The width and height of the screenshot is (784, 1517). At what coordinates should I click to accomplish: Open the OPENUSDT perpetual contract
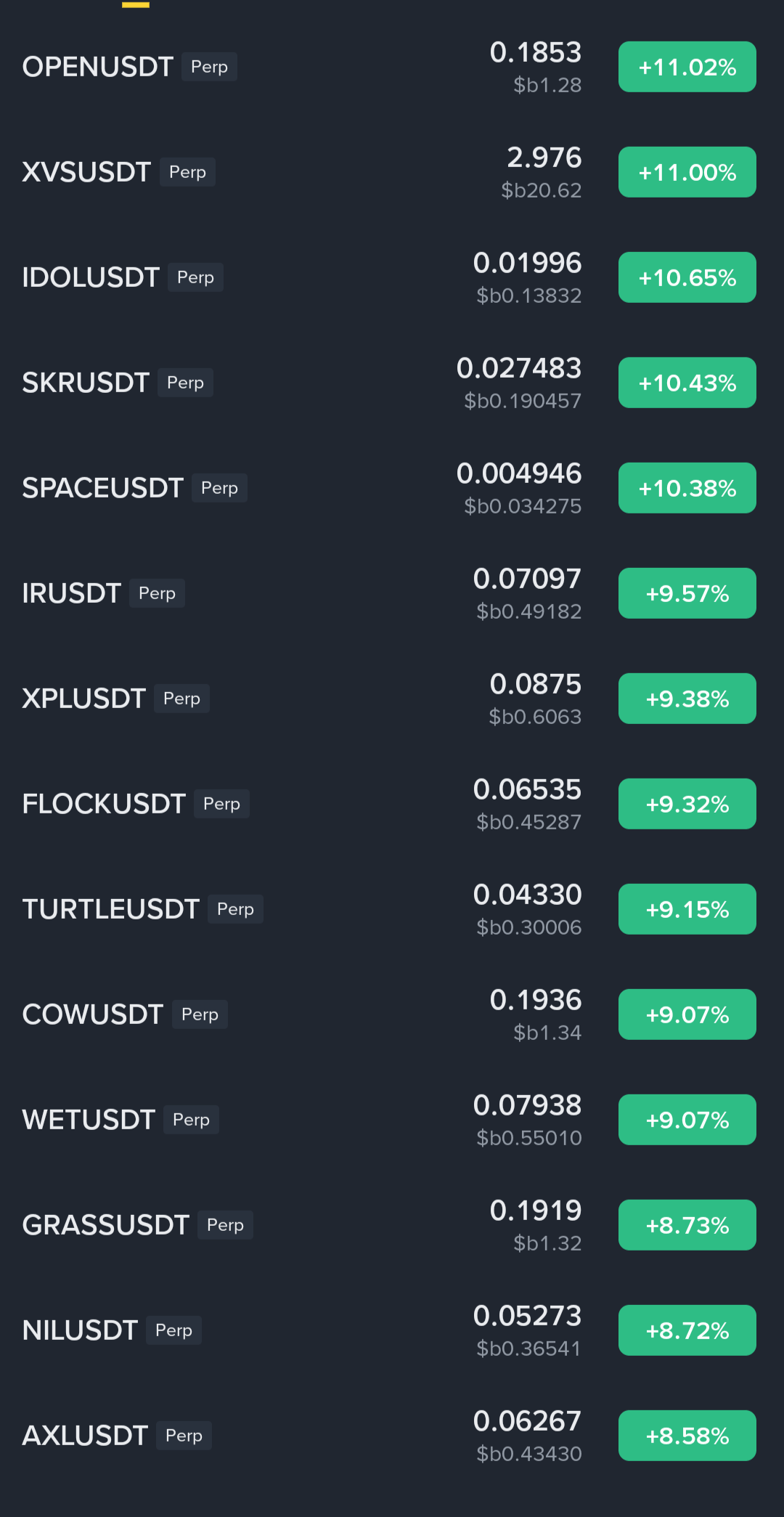point(98,67)
